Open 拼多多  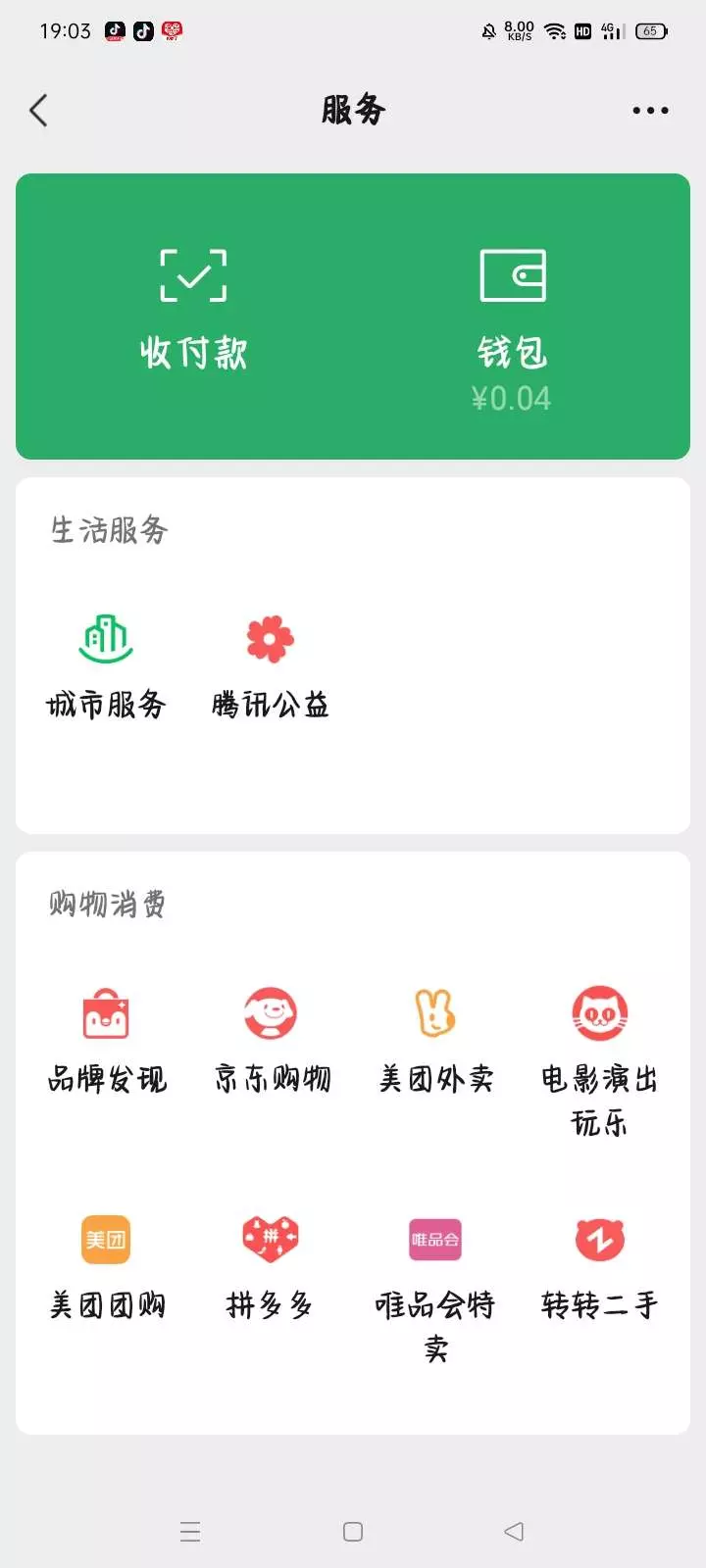270,1265
